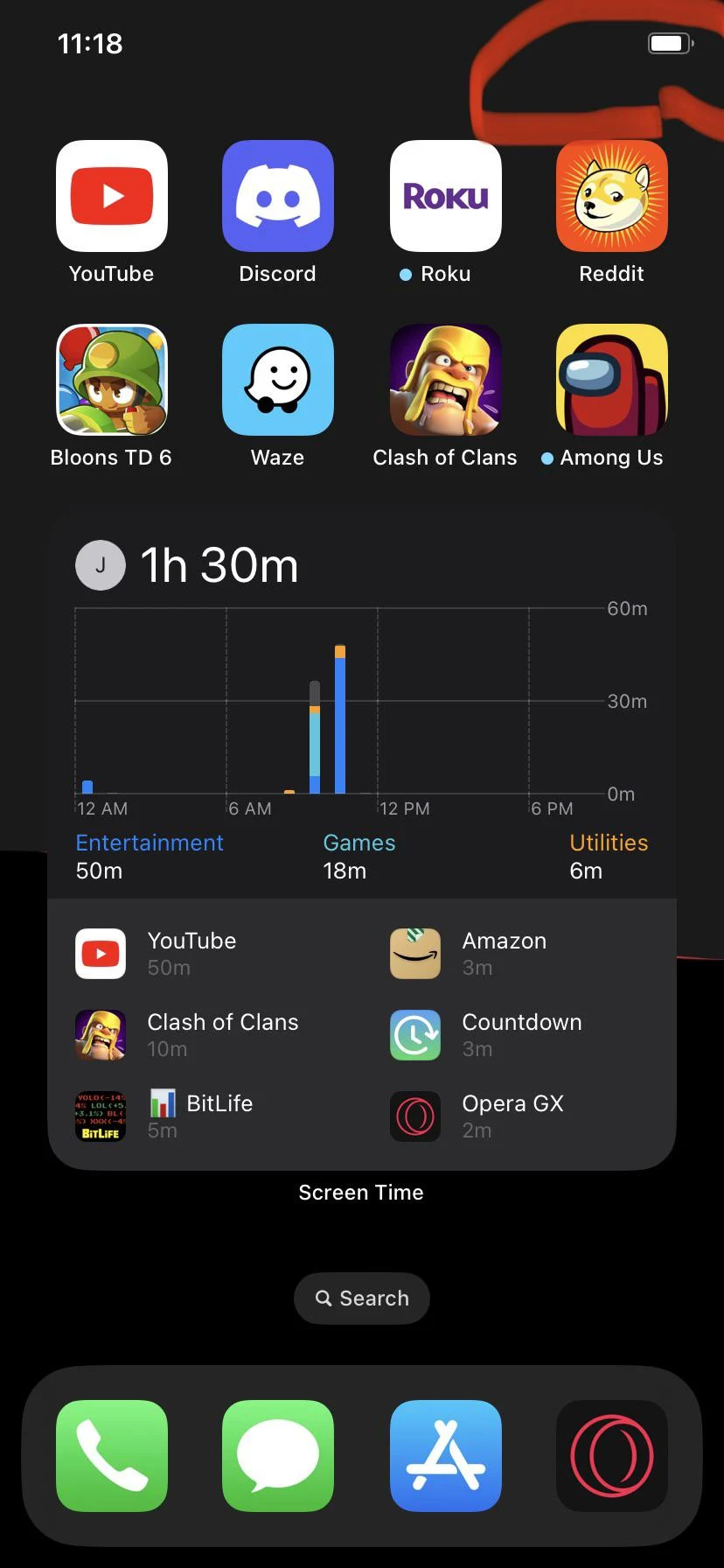The image size is (724, 1568).
Task: Launch the App Store from the dock
Action: pos(445,1455)
